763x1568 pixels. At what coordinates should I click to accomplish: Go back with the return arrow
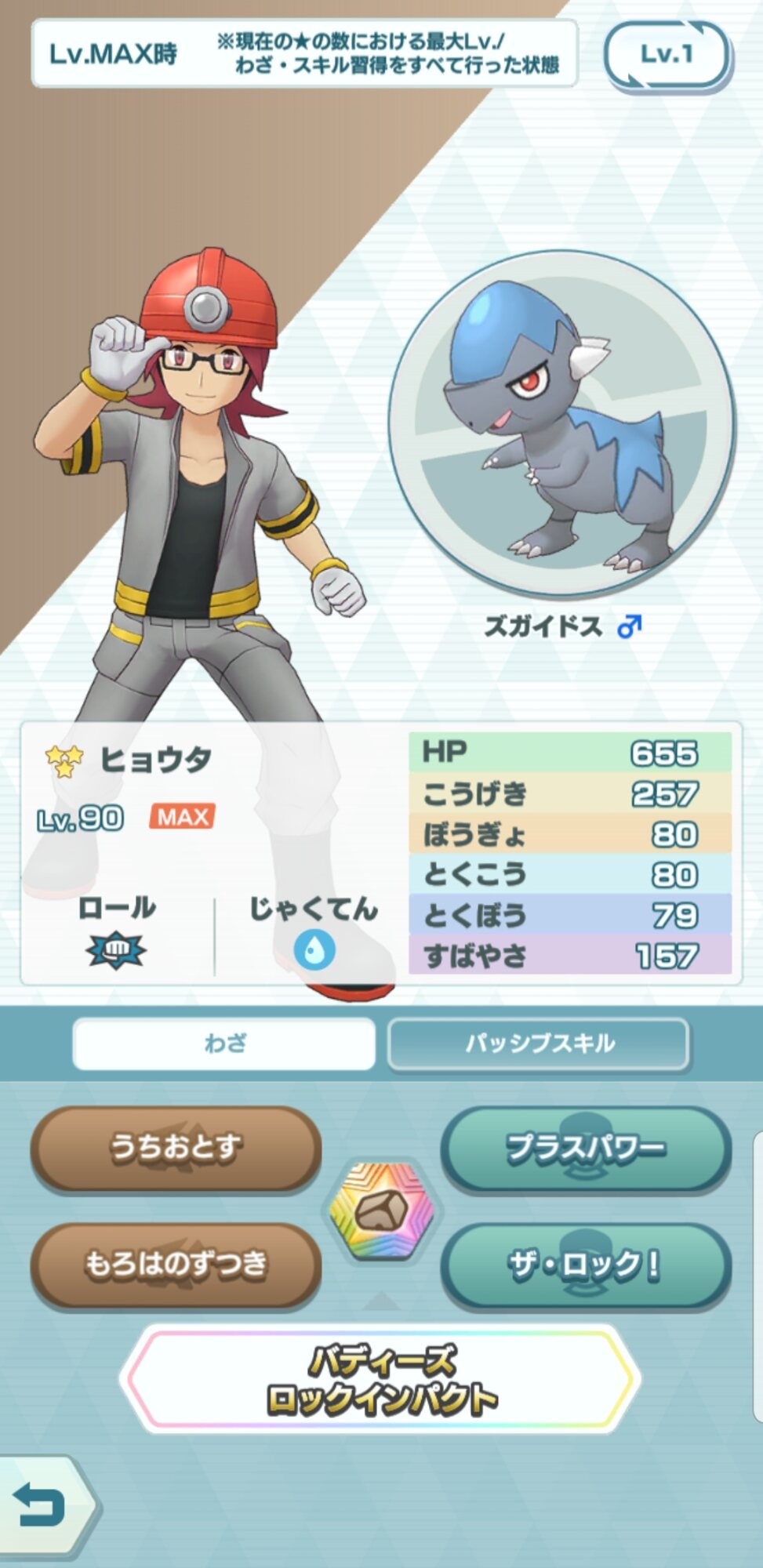41,1504
